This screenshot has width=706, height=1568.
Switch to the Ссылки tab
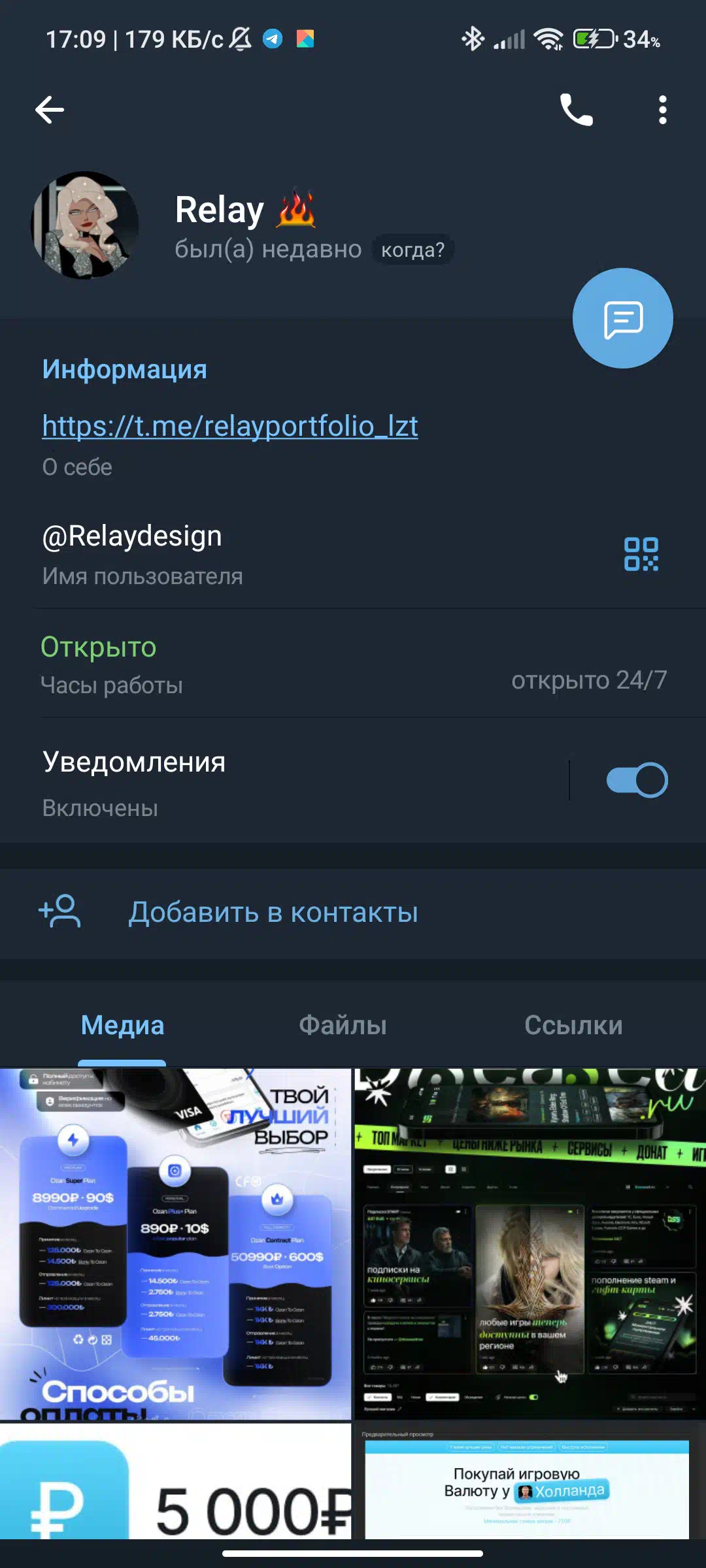click(573, 1025)
